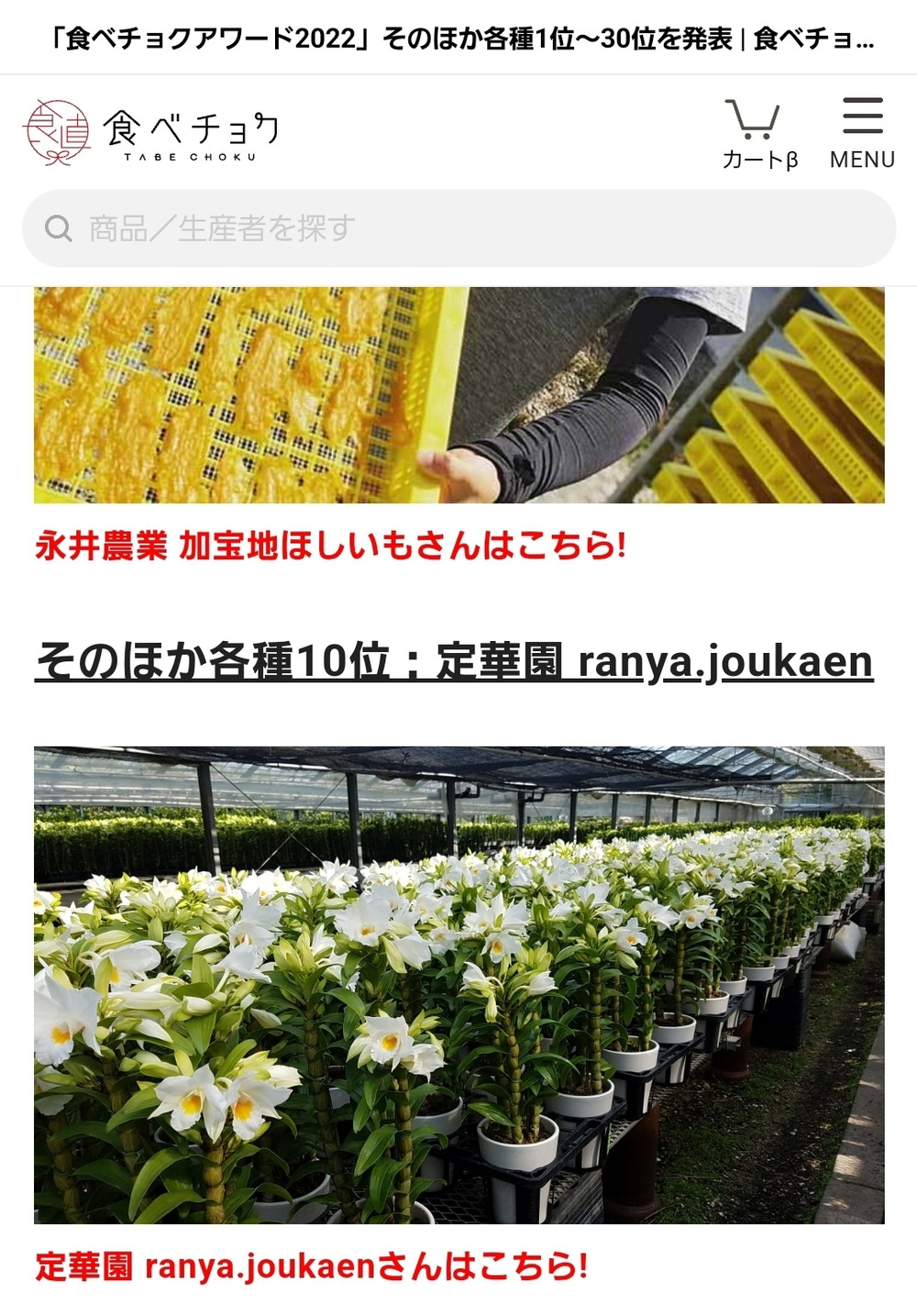The width and height of the screenshot is (917, 1316).
Task: Open the 永井農業 加宝地ほしいも link
Action: tap(330, 547)
